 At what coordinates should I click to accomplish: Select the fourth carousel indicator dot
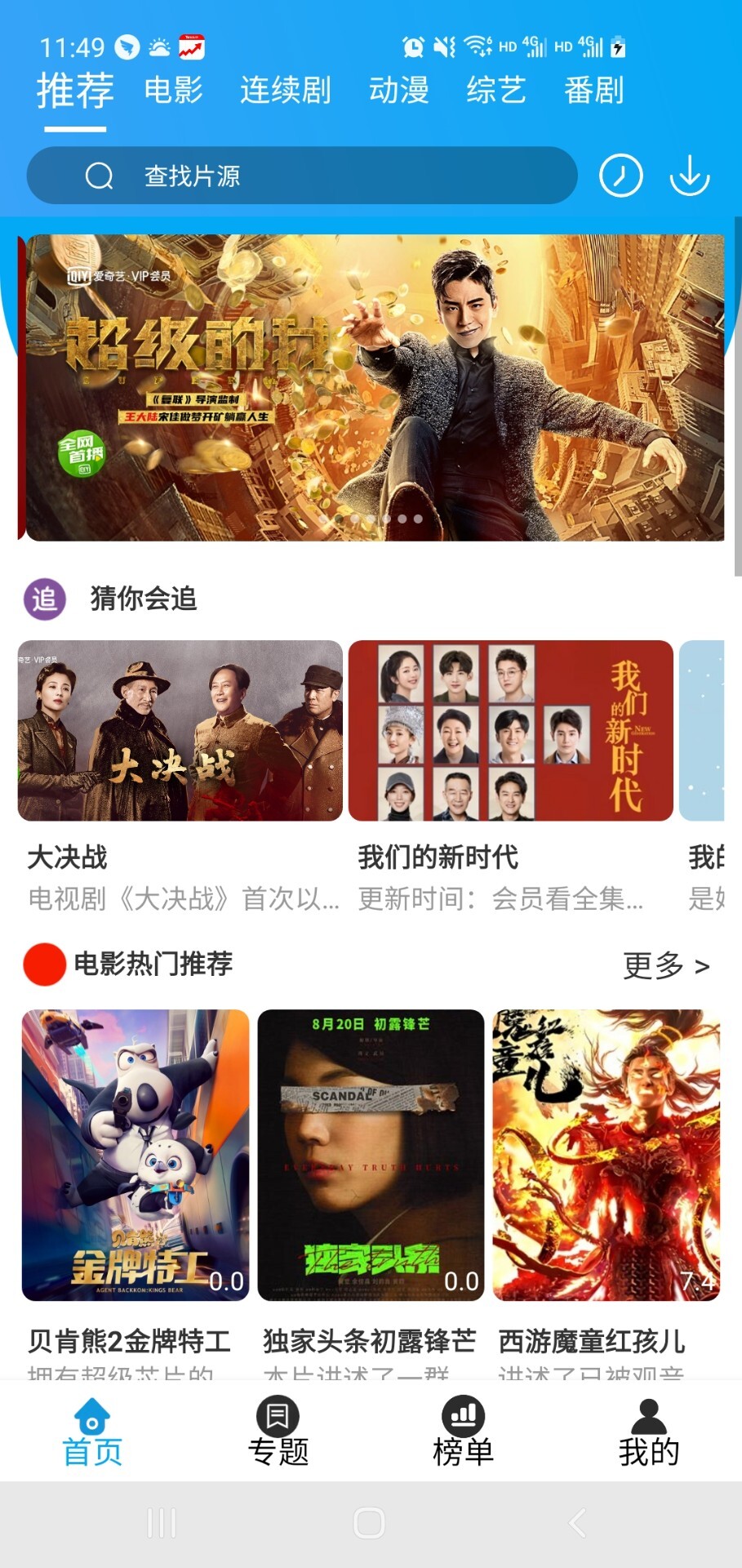402,517
